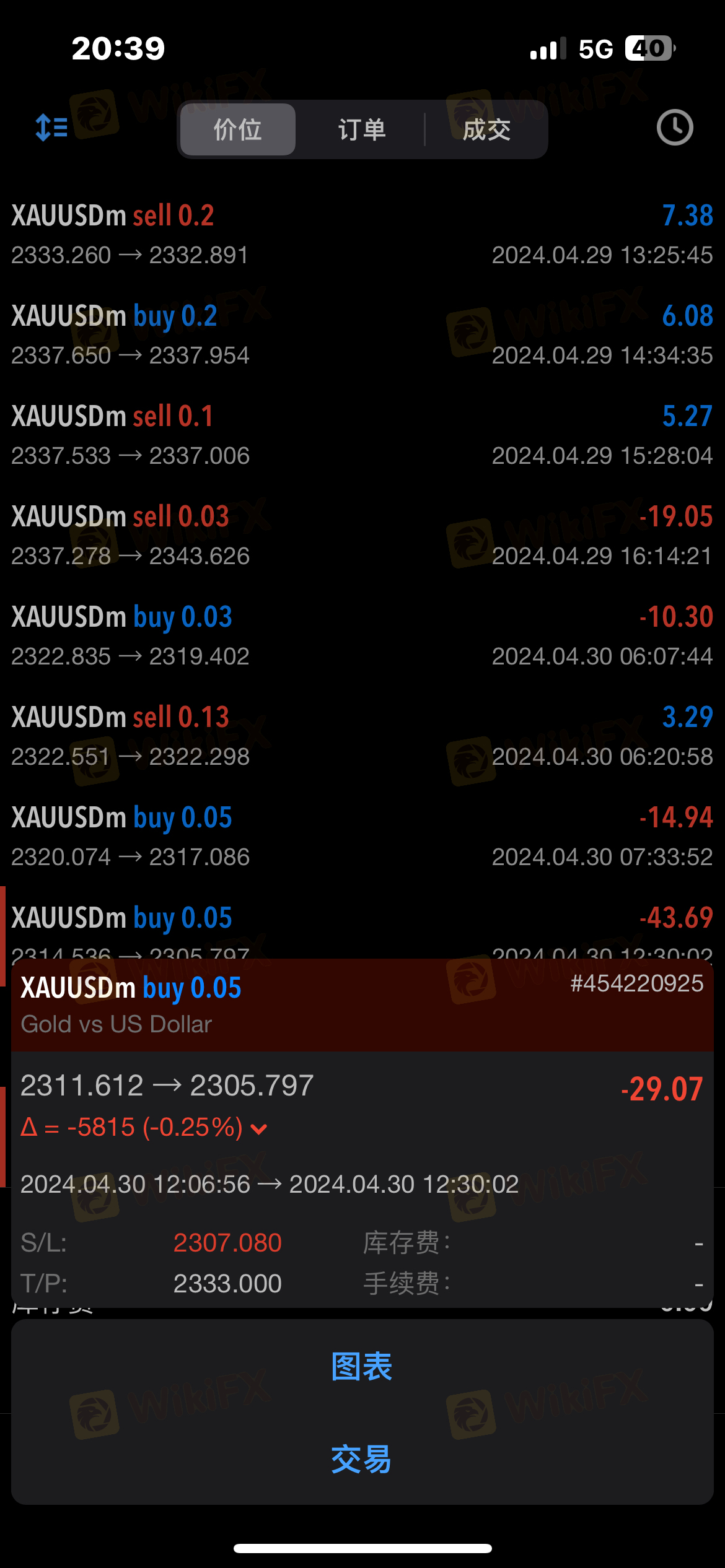The height and width of the screenshot is (1568, 725).
Task: Switch to the 成交 tab
Action: coord(486,129)
